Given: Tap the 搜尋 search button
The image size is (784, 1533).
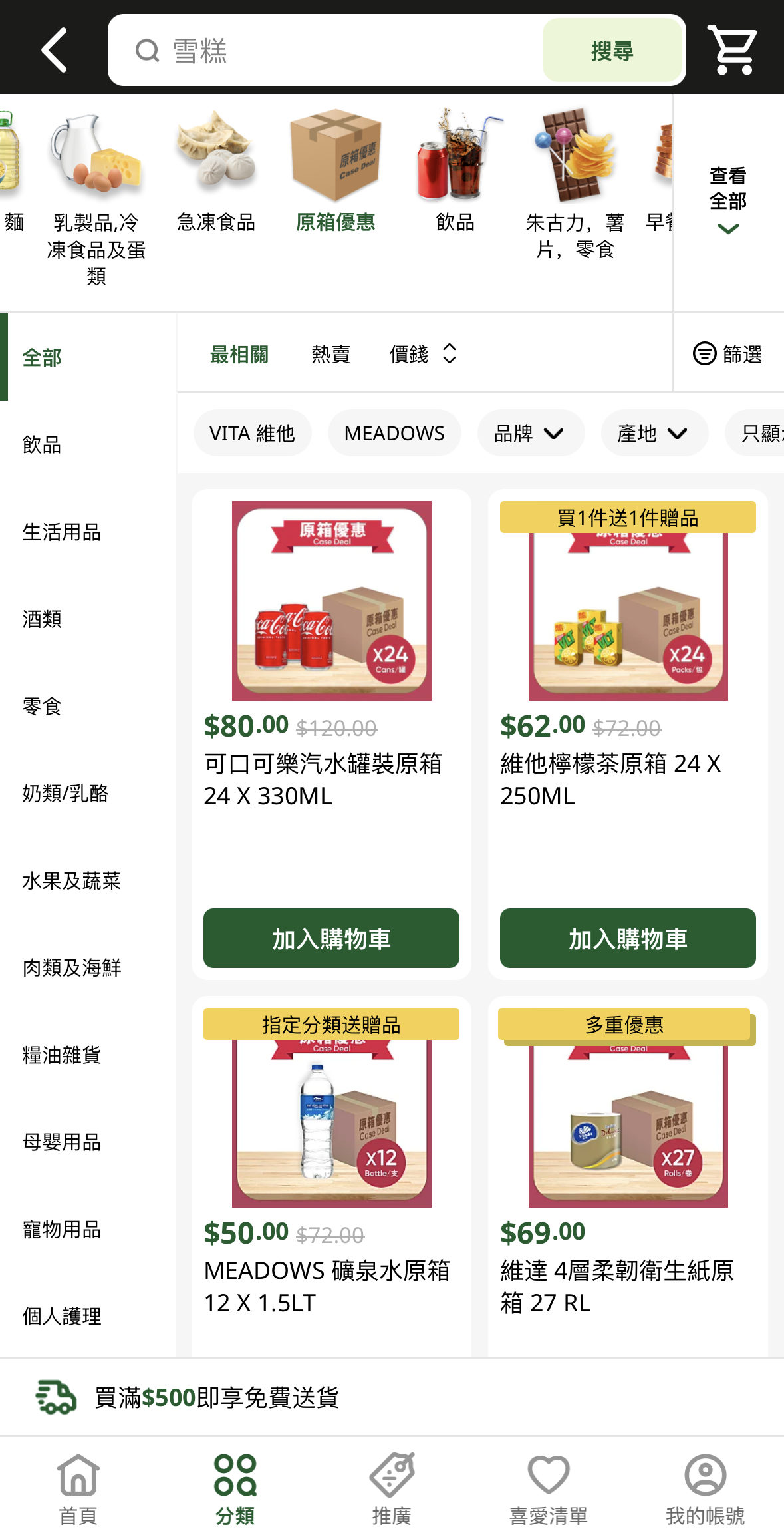Looking at the screenshot, I should pos(612,51).
